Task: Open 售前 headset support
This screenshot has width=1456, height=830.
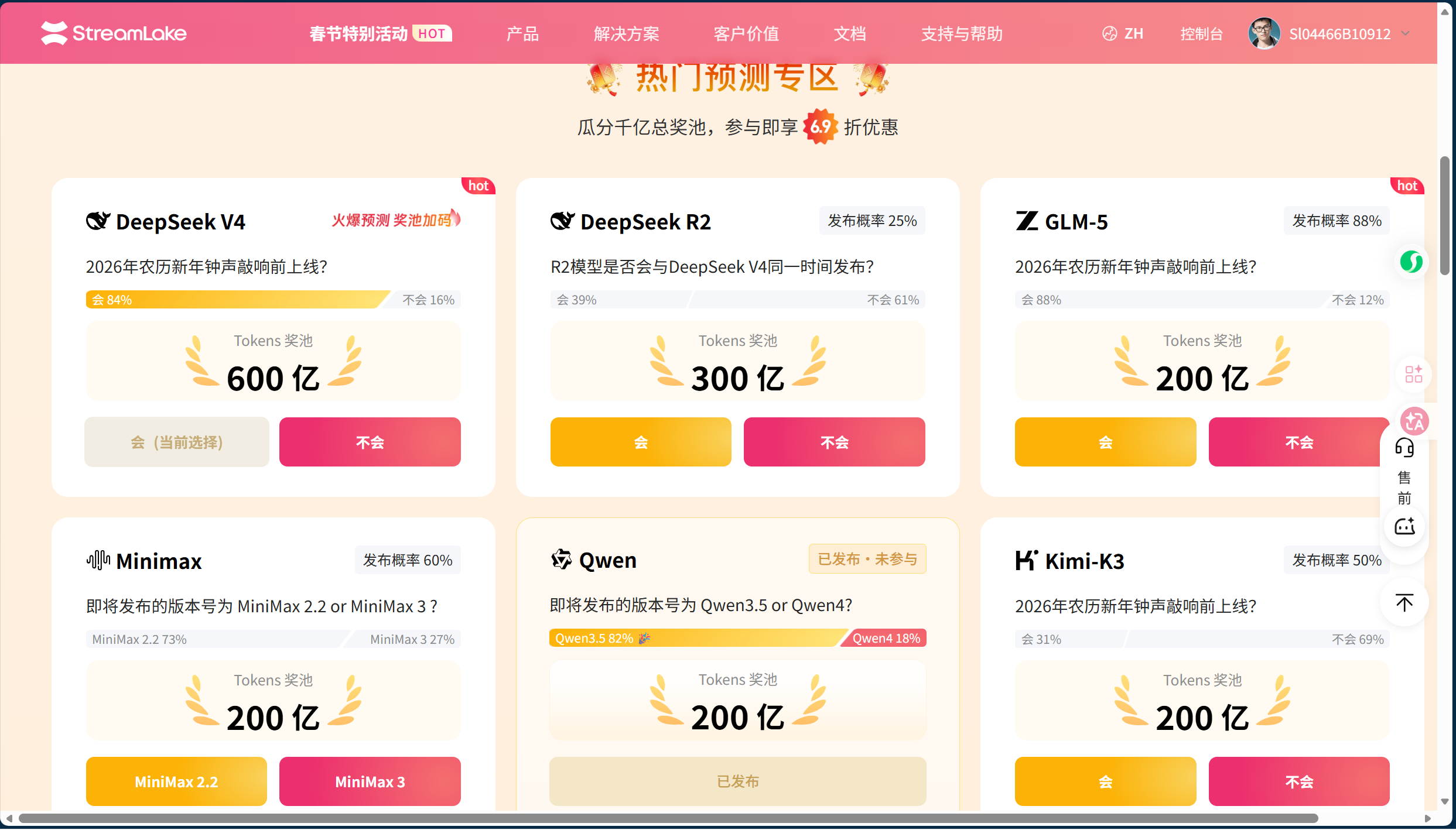Action: click(1404, 468)
